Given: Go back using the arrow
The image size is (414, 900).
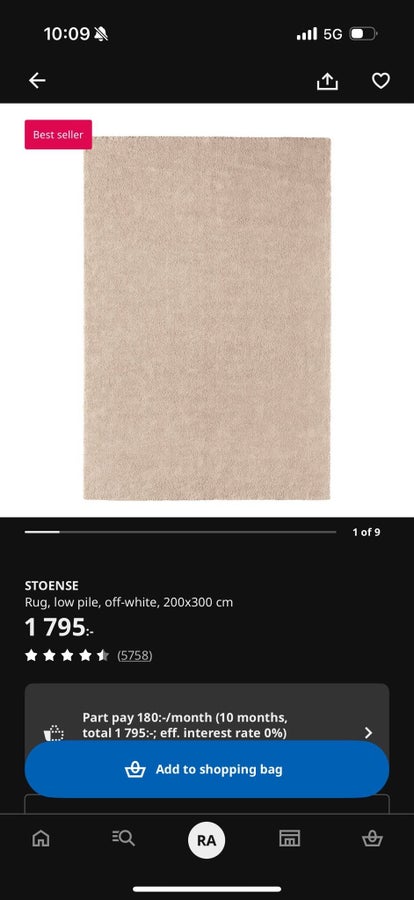Looking at the screenshot, I should pyautogui.click(x=37, y=80).
